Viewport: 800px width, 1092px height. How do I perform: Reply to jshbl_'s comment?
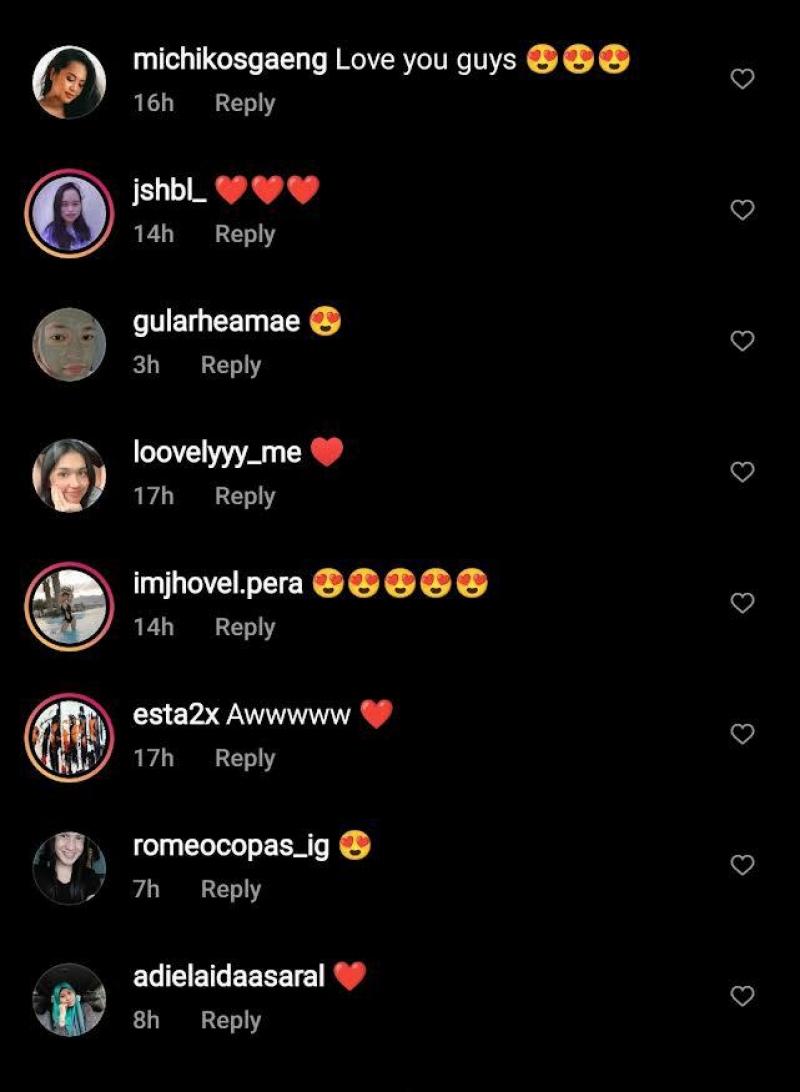pyautogui.click(x=245, y=234)
